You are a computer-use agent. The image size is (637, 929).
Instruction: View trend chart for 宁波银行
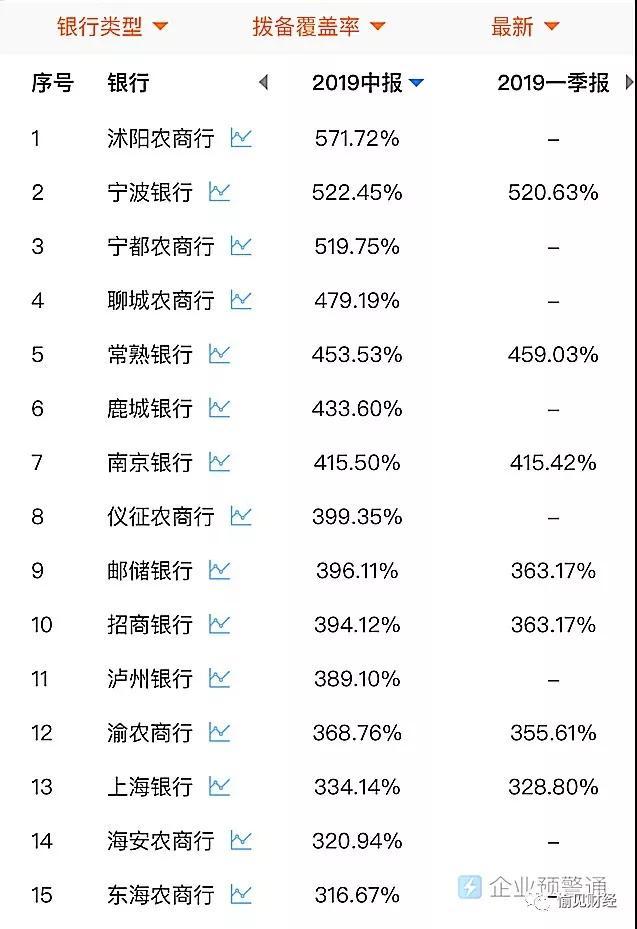pyautogui.click(x=219, y=192)
